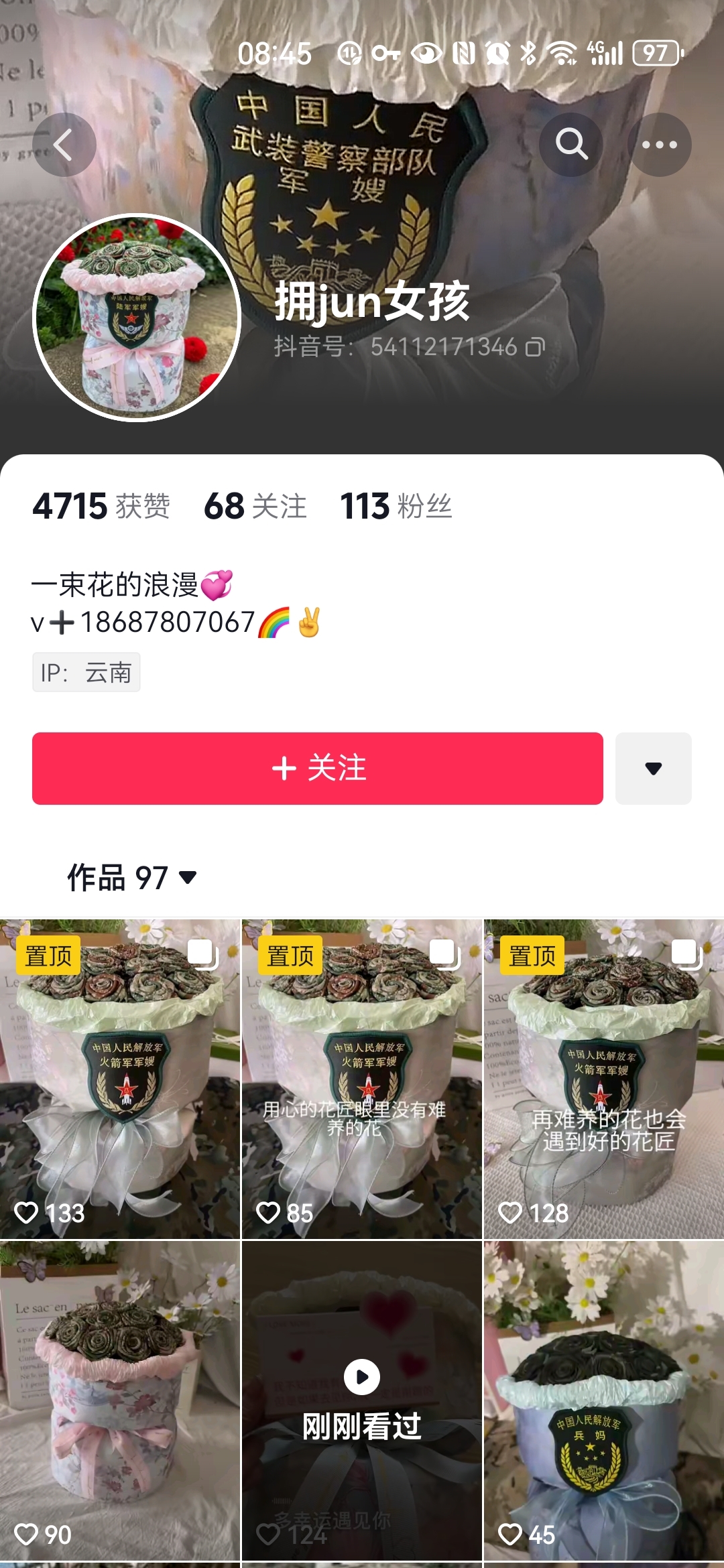Open the 作品 97 sorting dropdown
Viewport: 724px width, 1568px height.
coord(131,877)
